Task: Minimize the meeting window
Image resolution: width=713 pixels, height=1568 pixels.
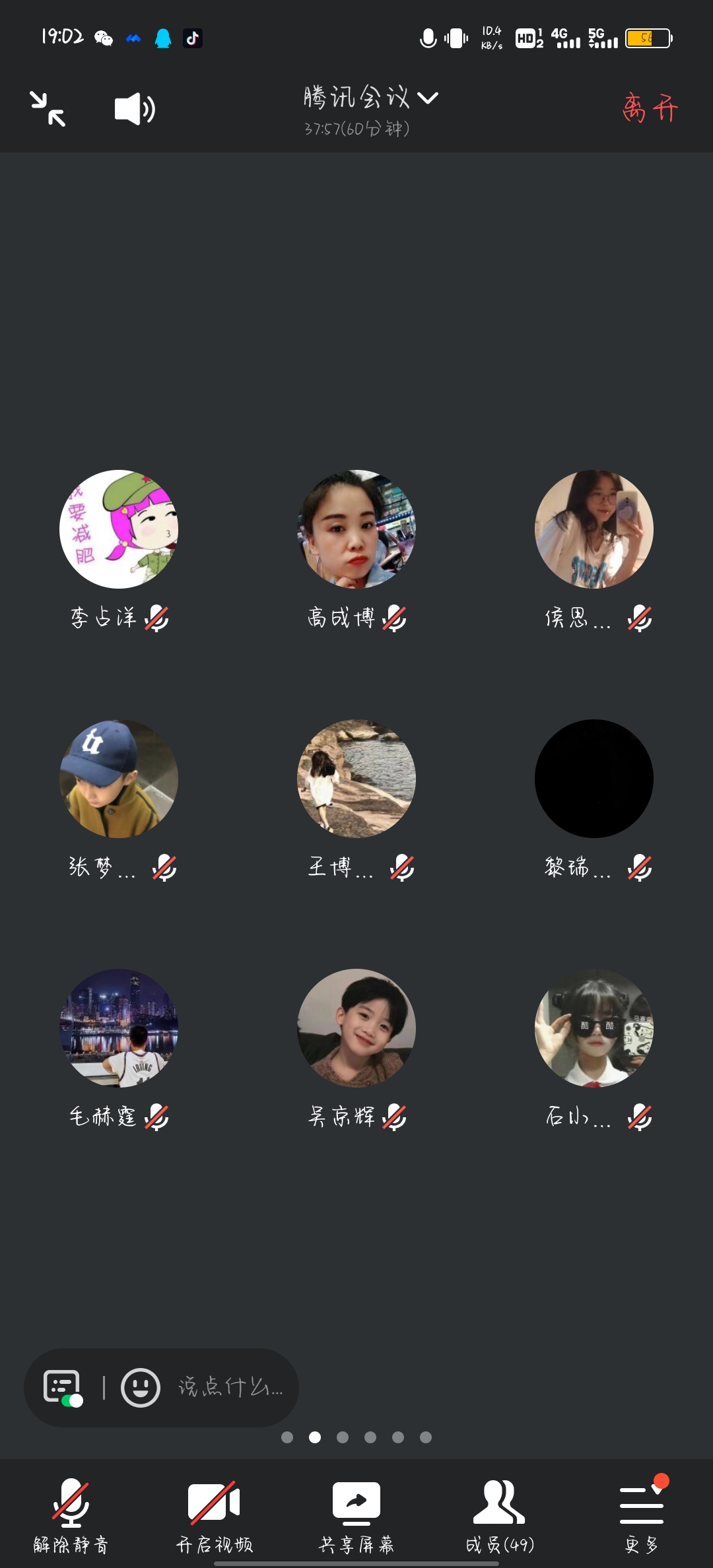Action: [x=48, y=109]
